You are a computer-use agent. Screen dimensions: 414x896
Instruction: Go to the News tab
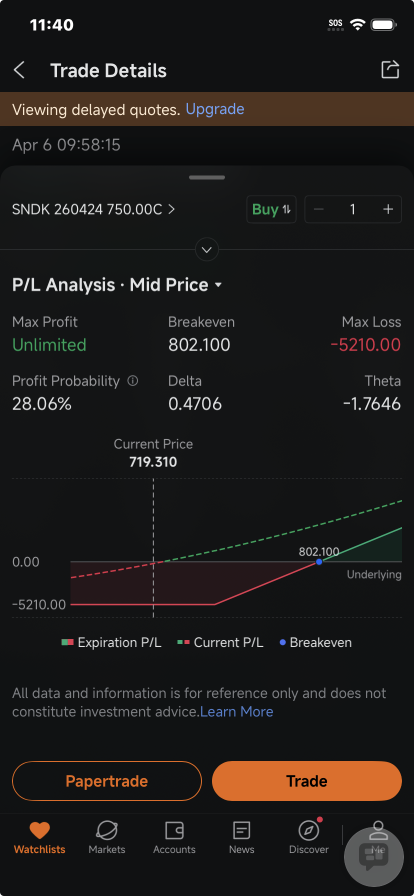click(241, 837)
